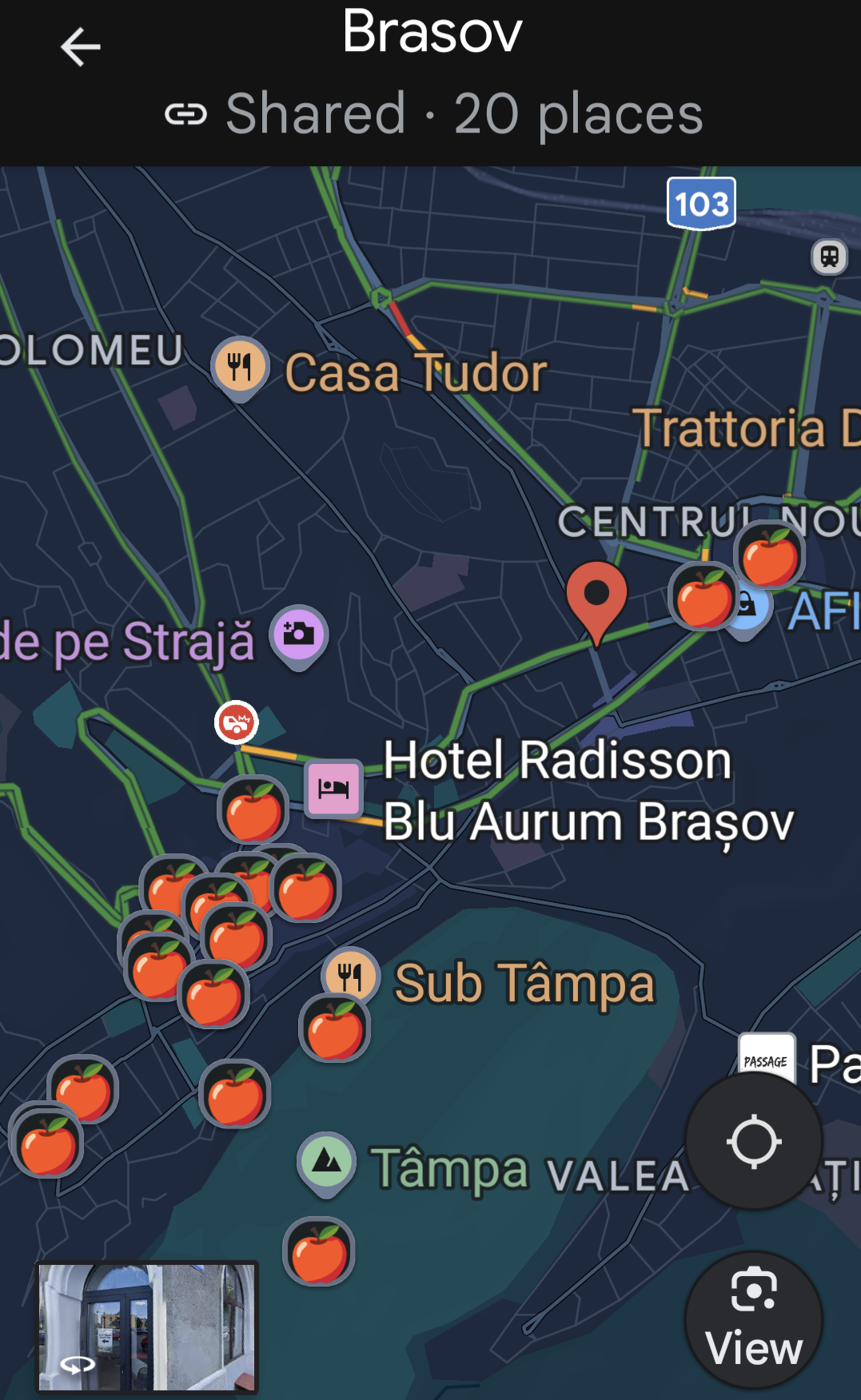The image size is (861, 1400).
Task: Open the Street View thumbnail
Action: point(147,1327)
